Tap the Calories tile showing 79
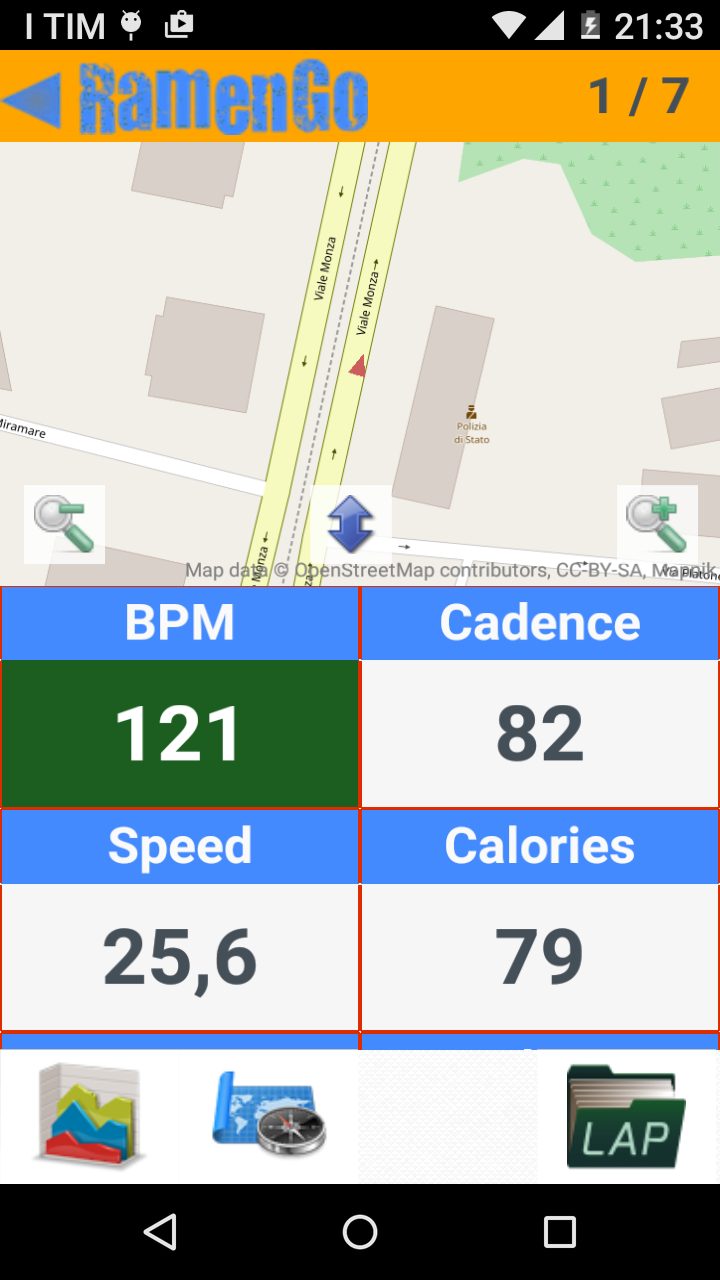Screen dimensions: 720x1280 click(540, 920)
